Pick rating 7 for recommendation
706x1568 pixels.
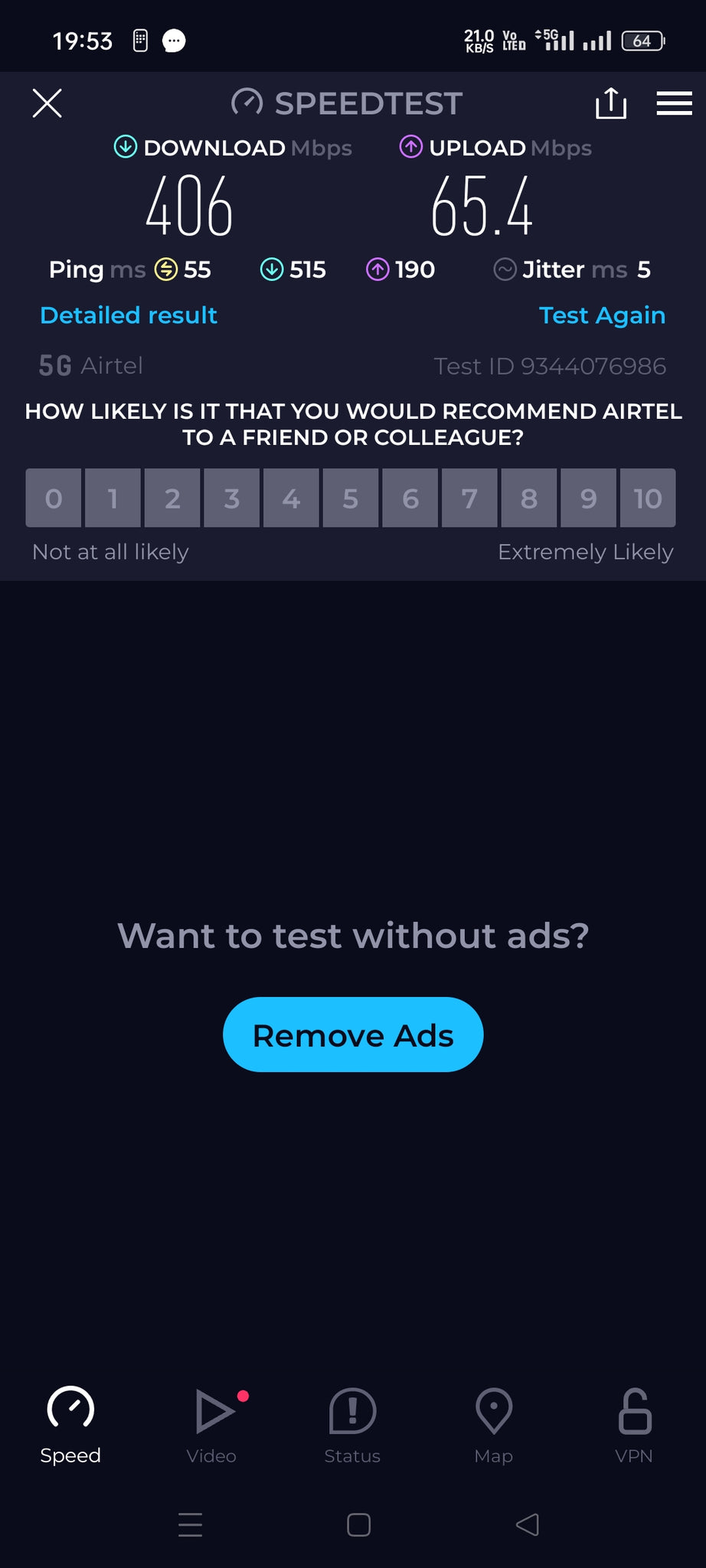[x=469, y=498]
